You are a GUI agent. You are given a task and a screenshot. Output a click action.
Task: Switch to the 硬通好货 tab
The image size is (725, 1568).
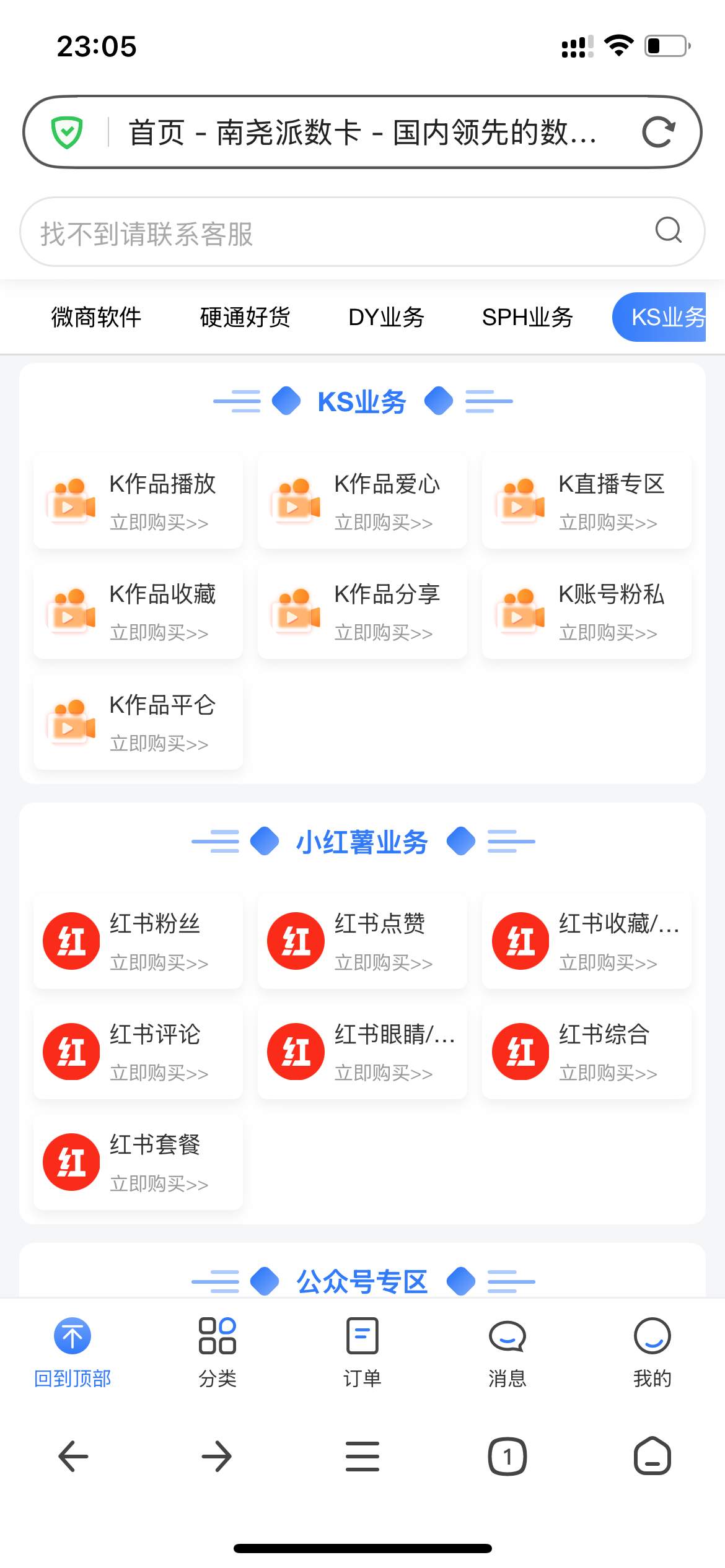tap(245, 317)
